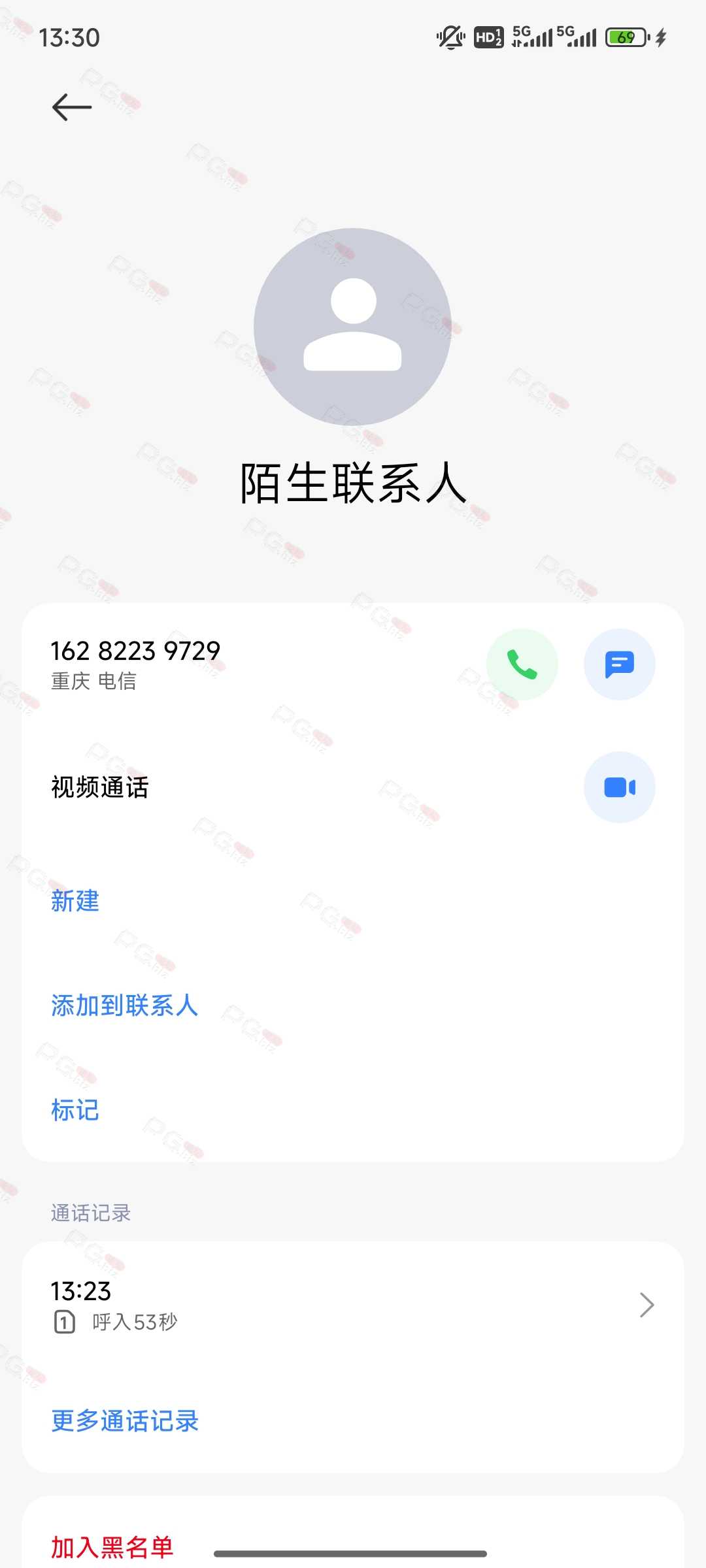Screen dimensions: 706x1568
Task: Select 添加到联系人 option
Action: pyautogui.click(x=124, y=1005)
